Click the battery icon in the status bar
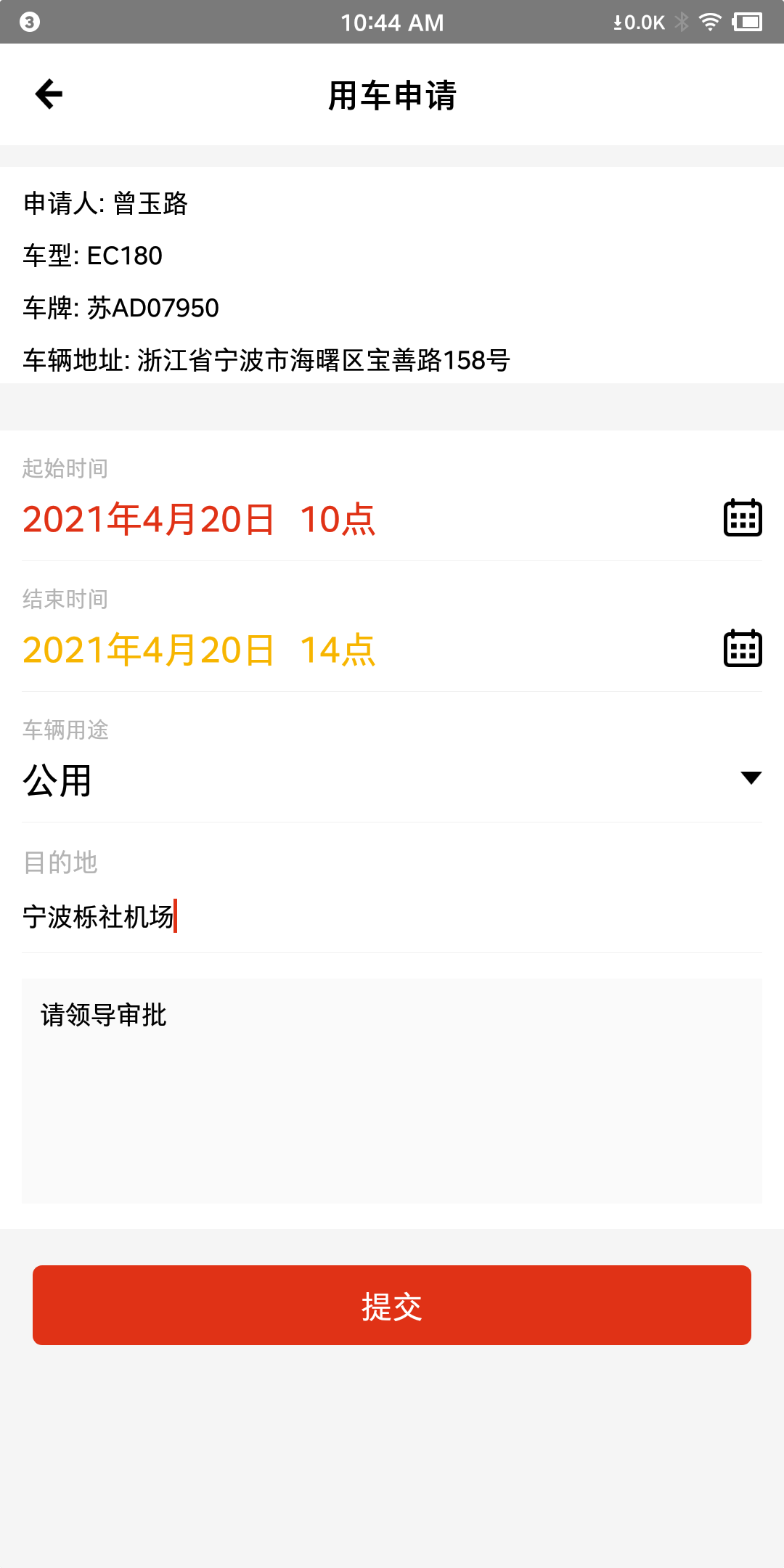 pyautogui.click(x=748, y=22)
